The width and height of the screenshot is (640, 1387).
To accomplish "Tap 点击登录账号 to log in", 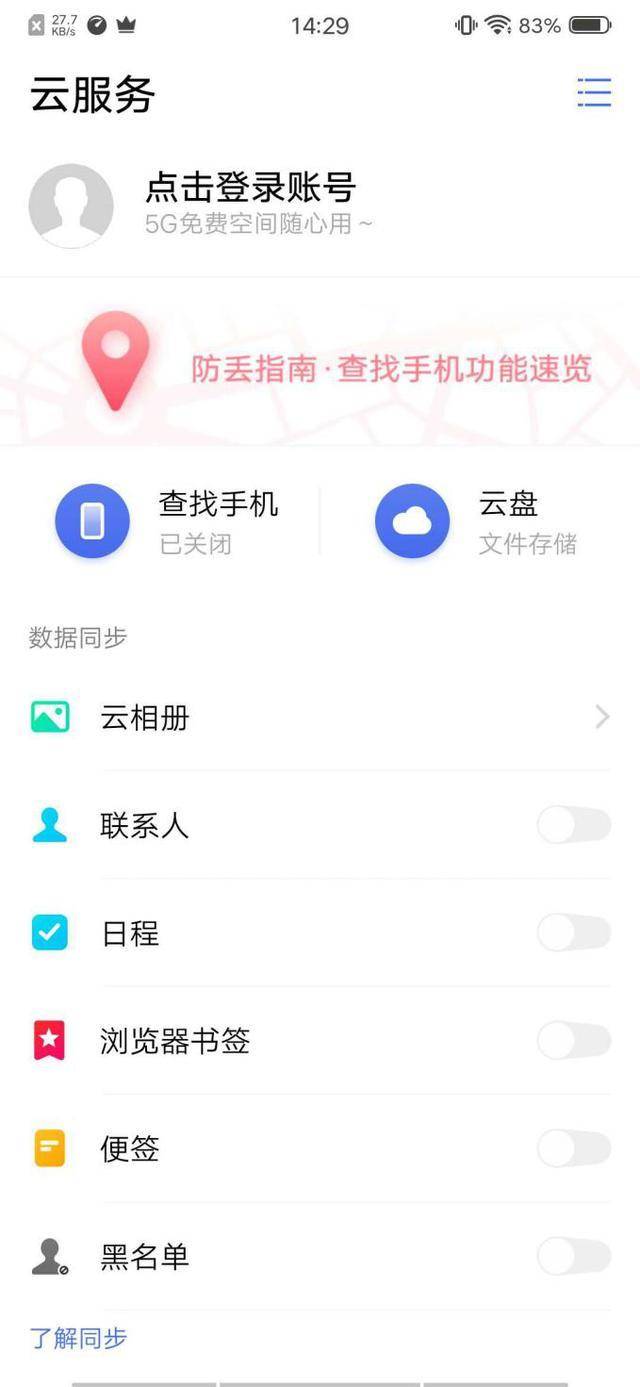I will click(251, 187).
